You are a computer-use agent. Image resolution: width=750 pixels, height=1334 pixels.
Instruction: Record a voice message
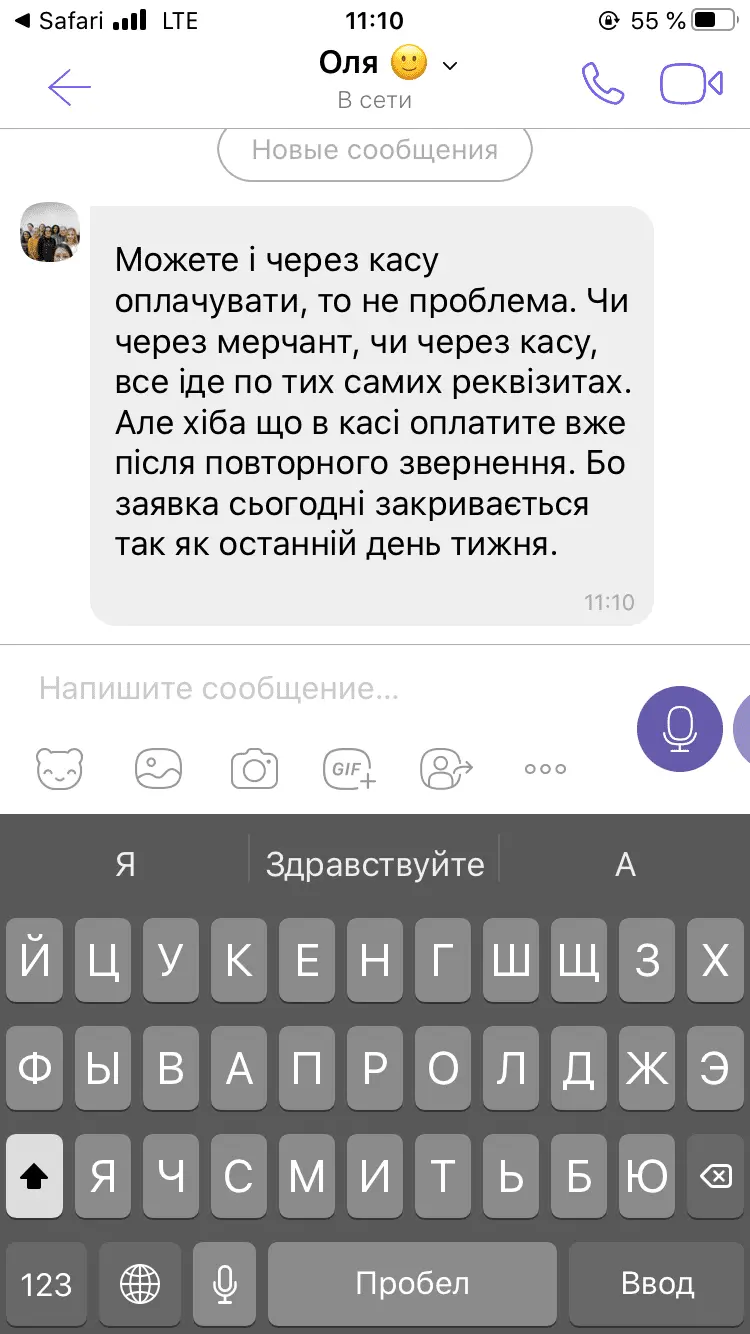[680, 728]
